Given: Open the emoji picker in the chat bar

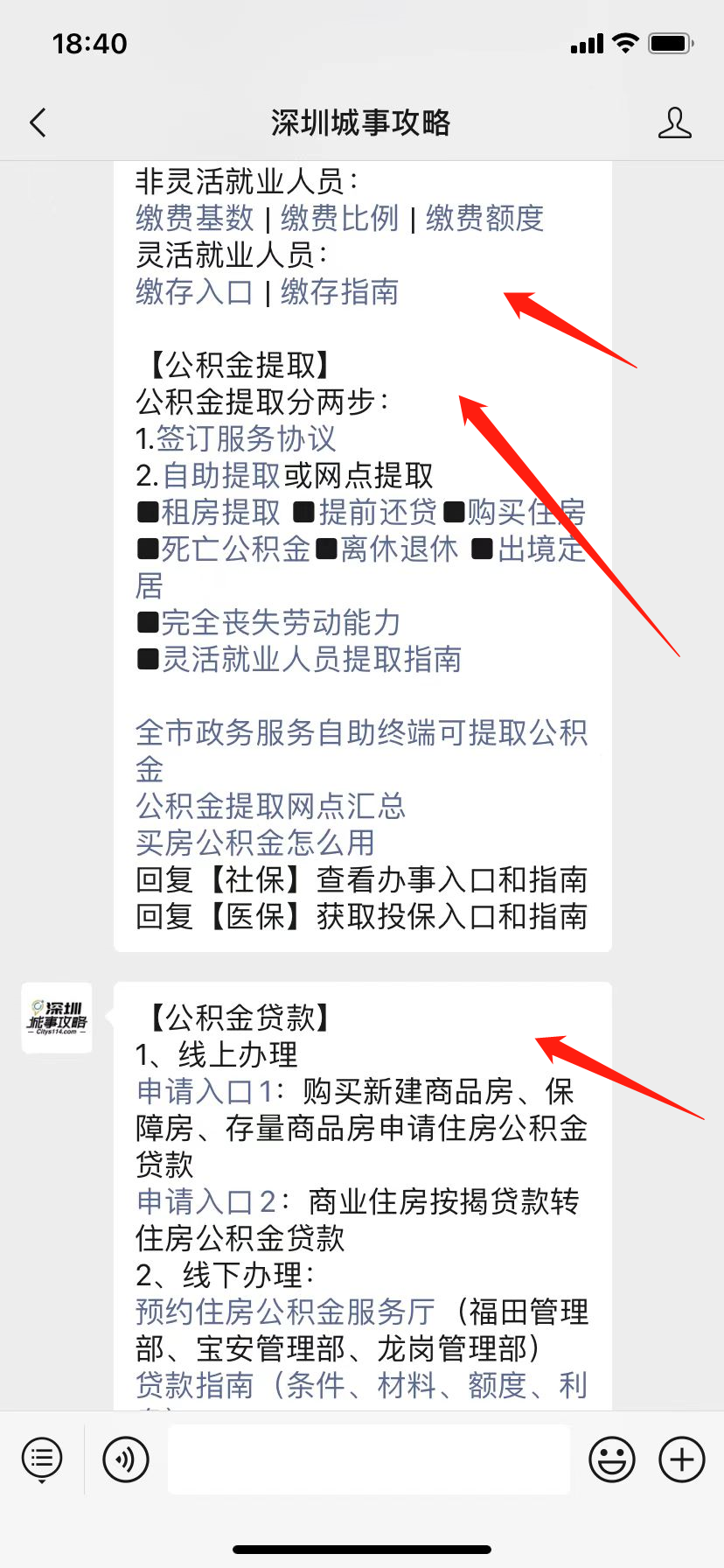Looking at the screenshot, I should point(612,1459).
